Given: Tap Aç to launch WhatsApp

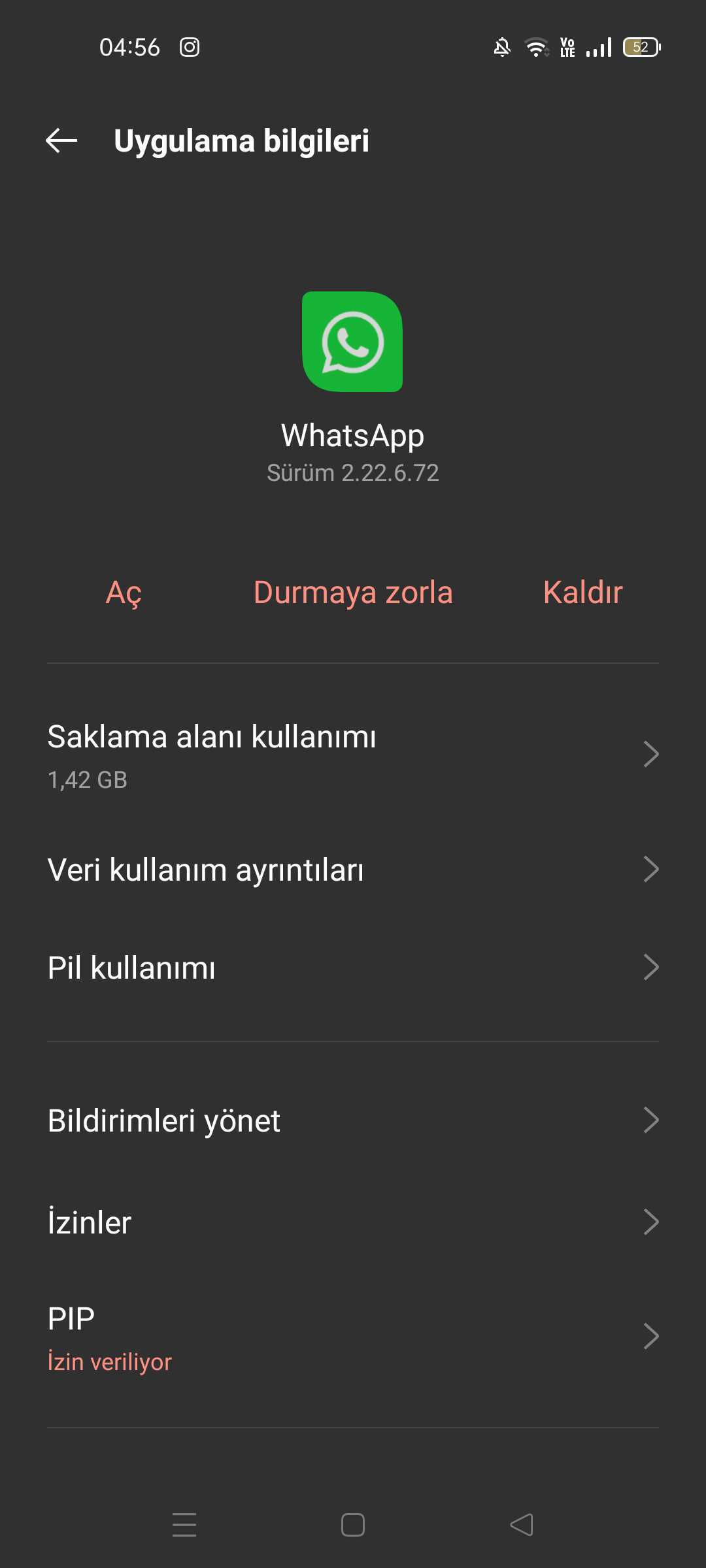Looking at the screenshot, I should pos(126,592).
